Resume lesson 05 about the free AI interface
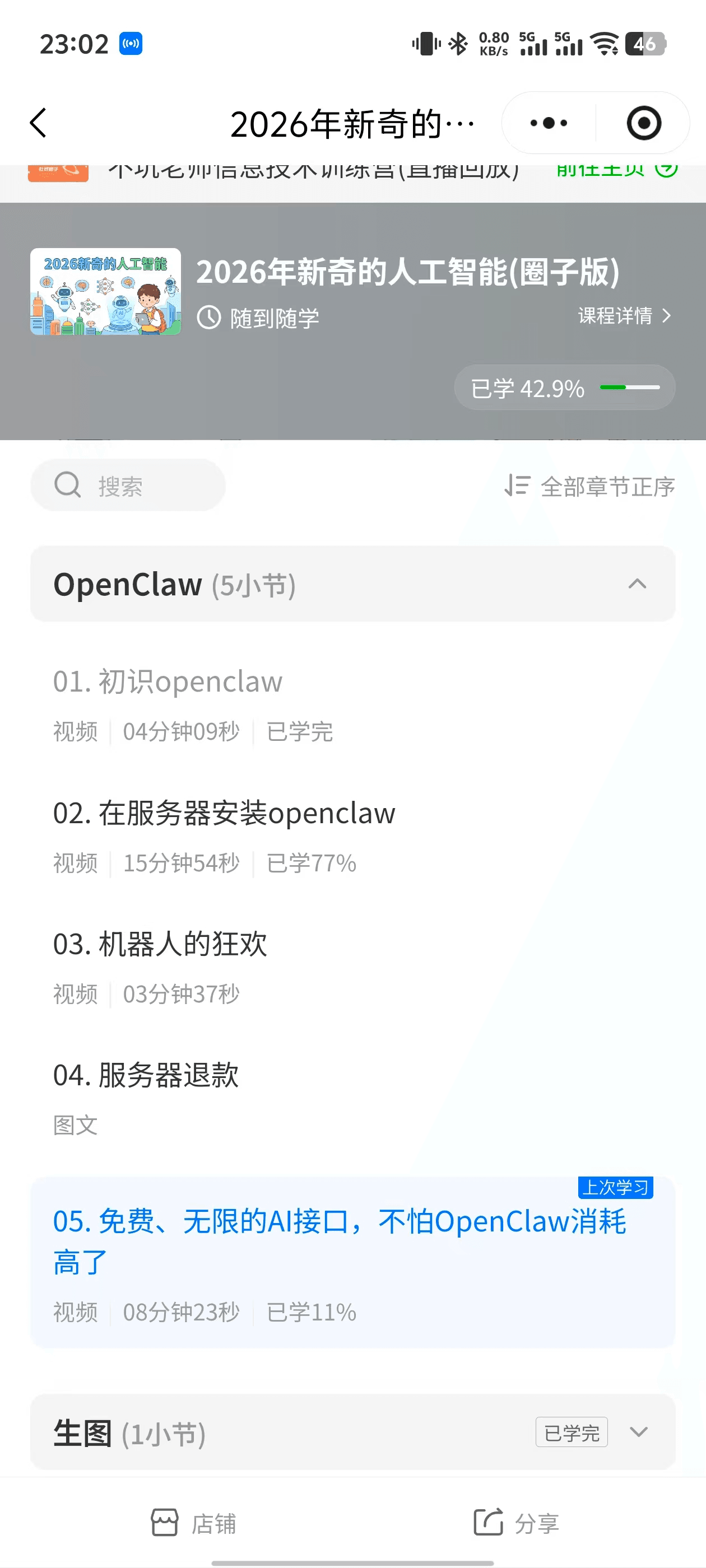 pyautogui.click(x=340, y=1242)
